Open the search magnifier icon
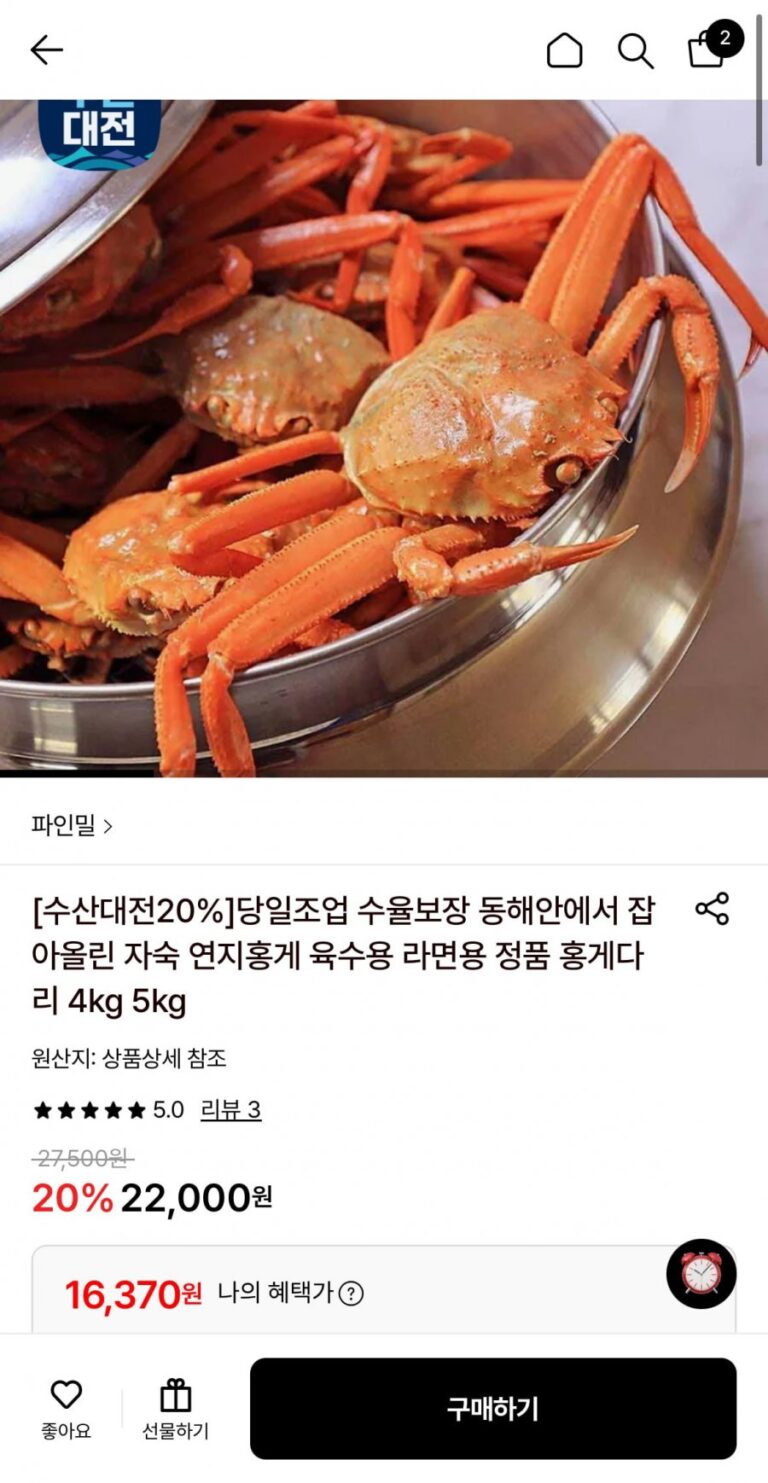The width and height of the screenshot is (768, 1483). [635, 50]
